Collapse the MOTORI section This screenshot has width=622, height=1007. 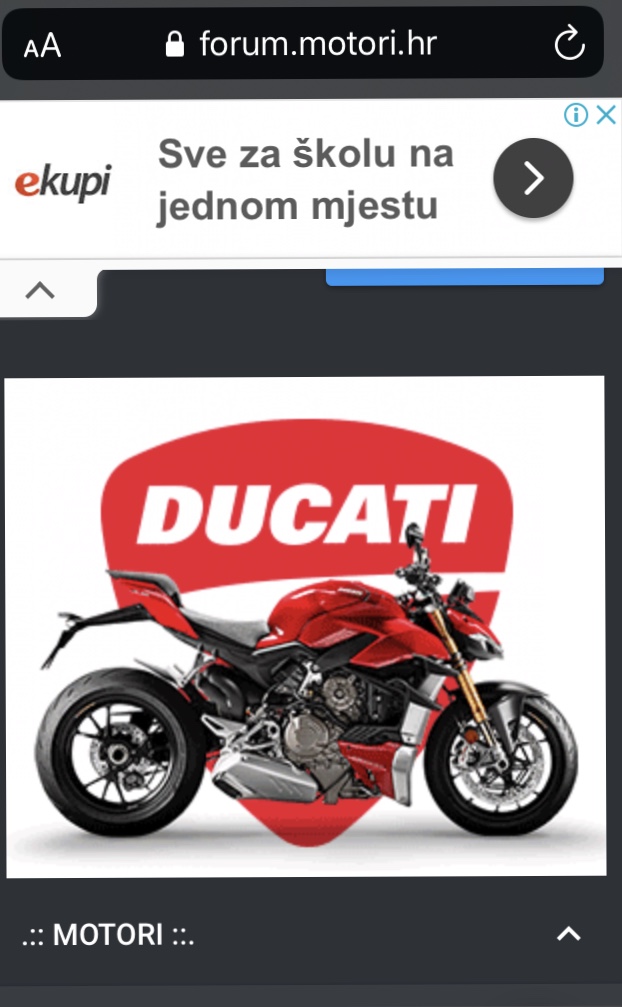pyautogui.click(x=568, y=933)
